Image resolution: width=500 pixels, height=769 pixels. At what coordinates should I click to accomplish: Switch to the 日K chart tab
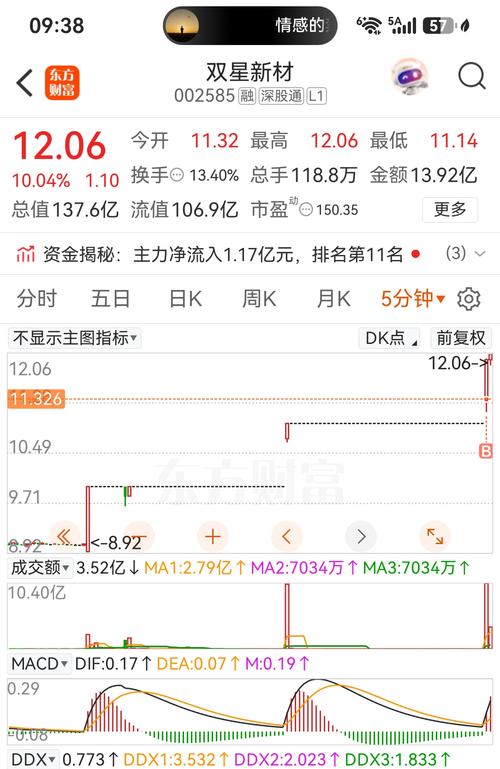click(185, 299)
